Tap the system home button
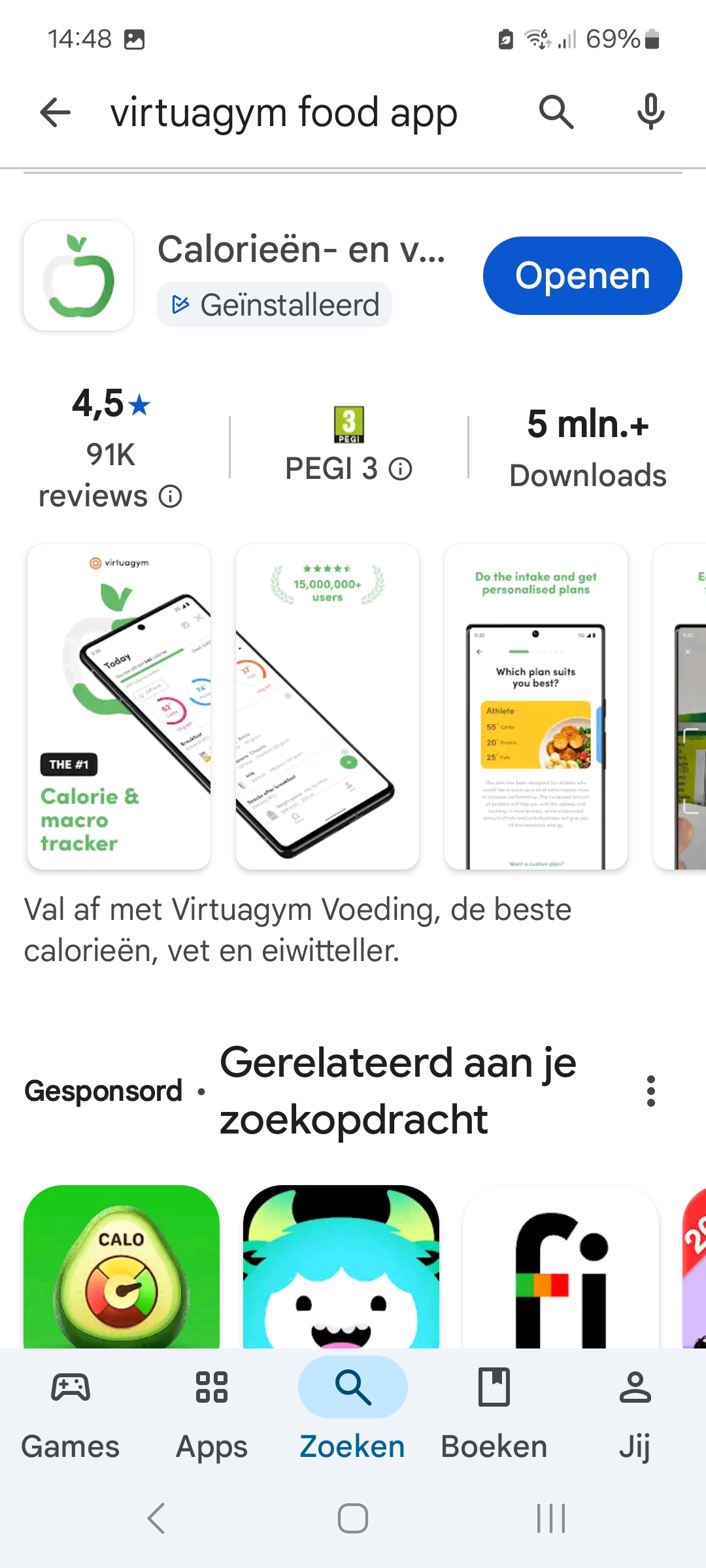Screen dimensions: 706x1568 (x=353, y=1518)
